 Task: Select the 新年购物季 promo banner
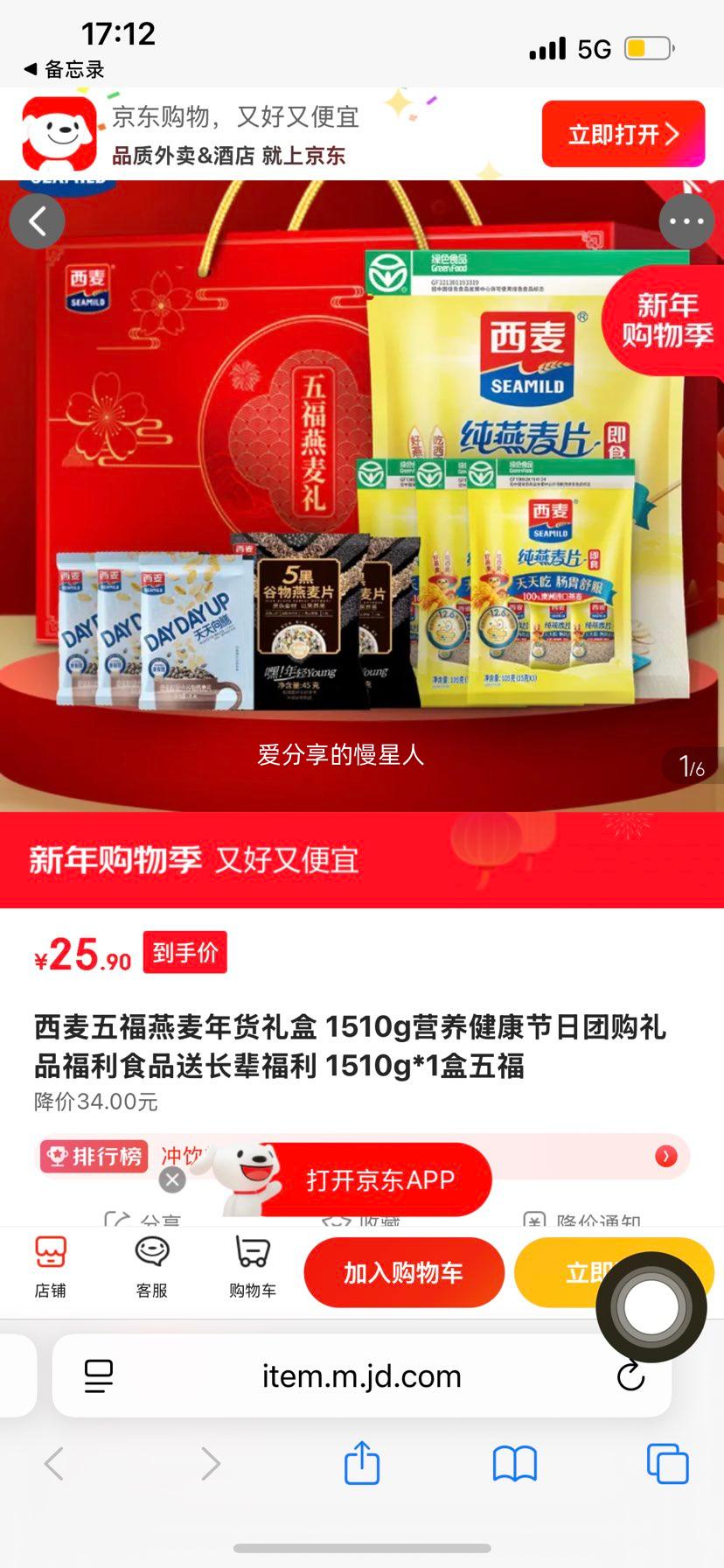pyautogui.click(x=362, y=861)
